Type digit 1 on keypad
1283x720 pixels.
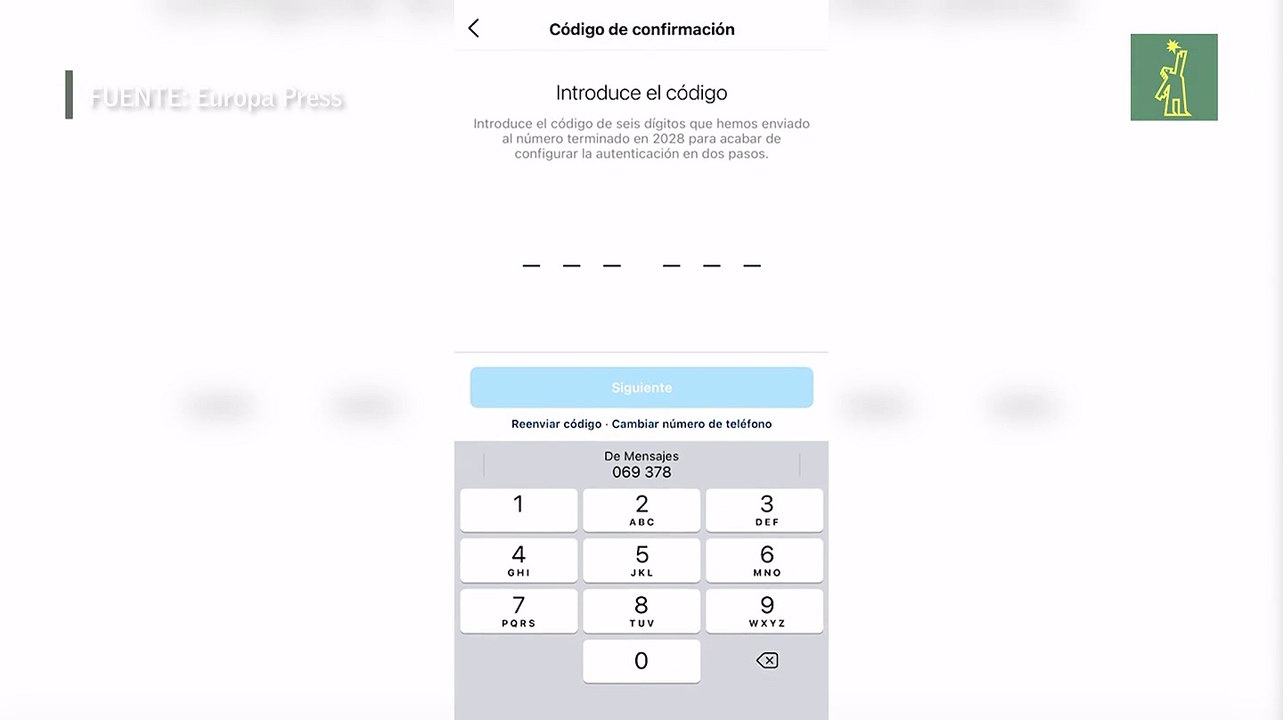point(518,510)
